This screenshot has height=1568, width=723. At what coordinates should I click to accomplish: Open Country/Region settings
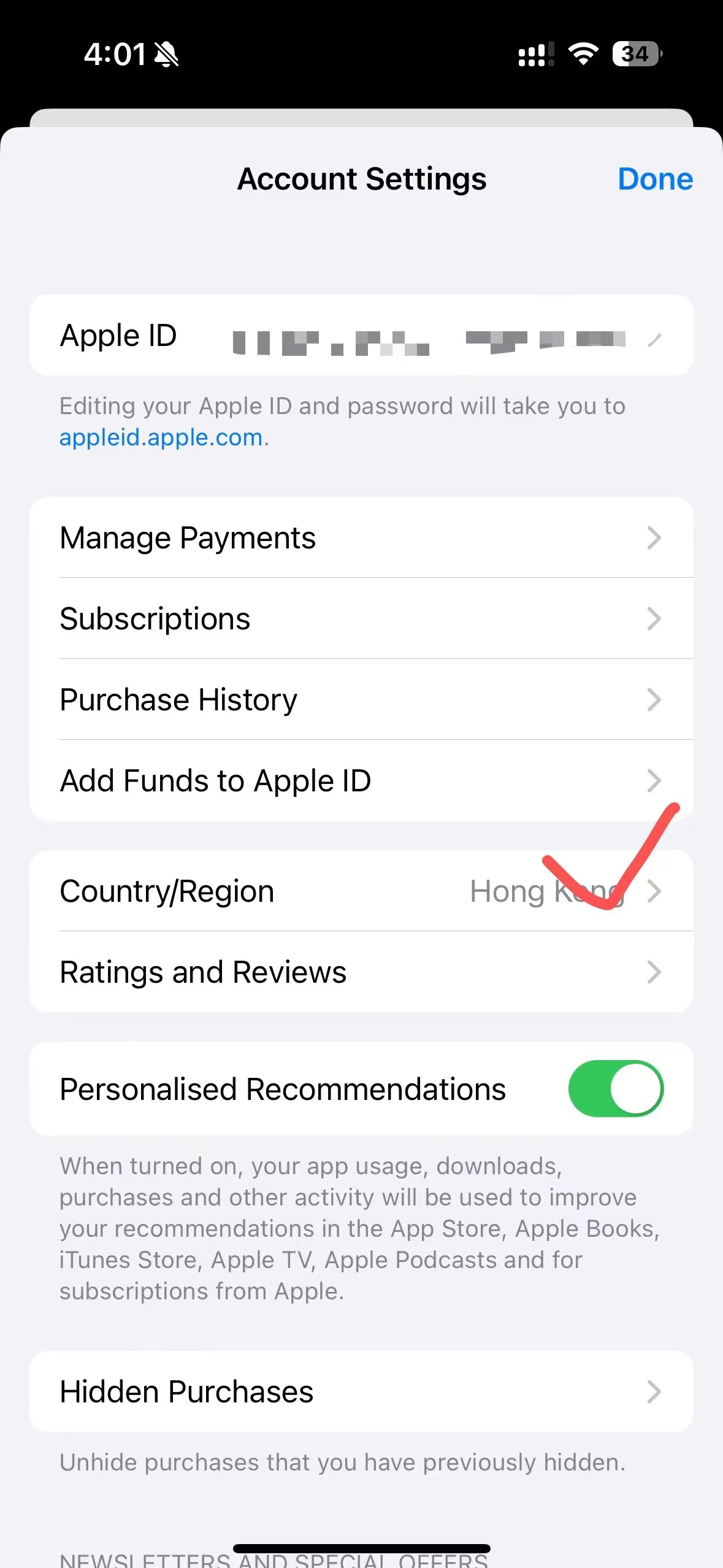pos(361,891)
